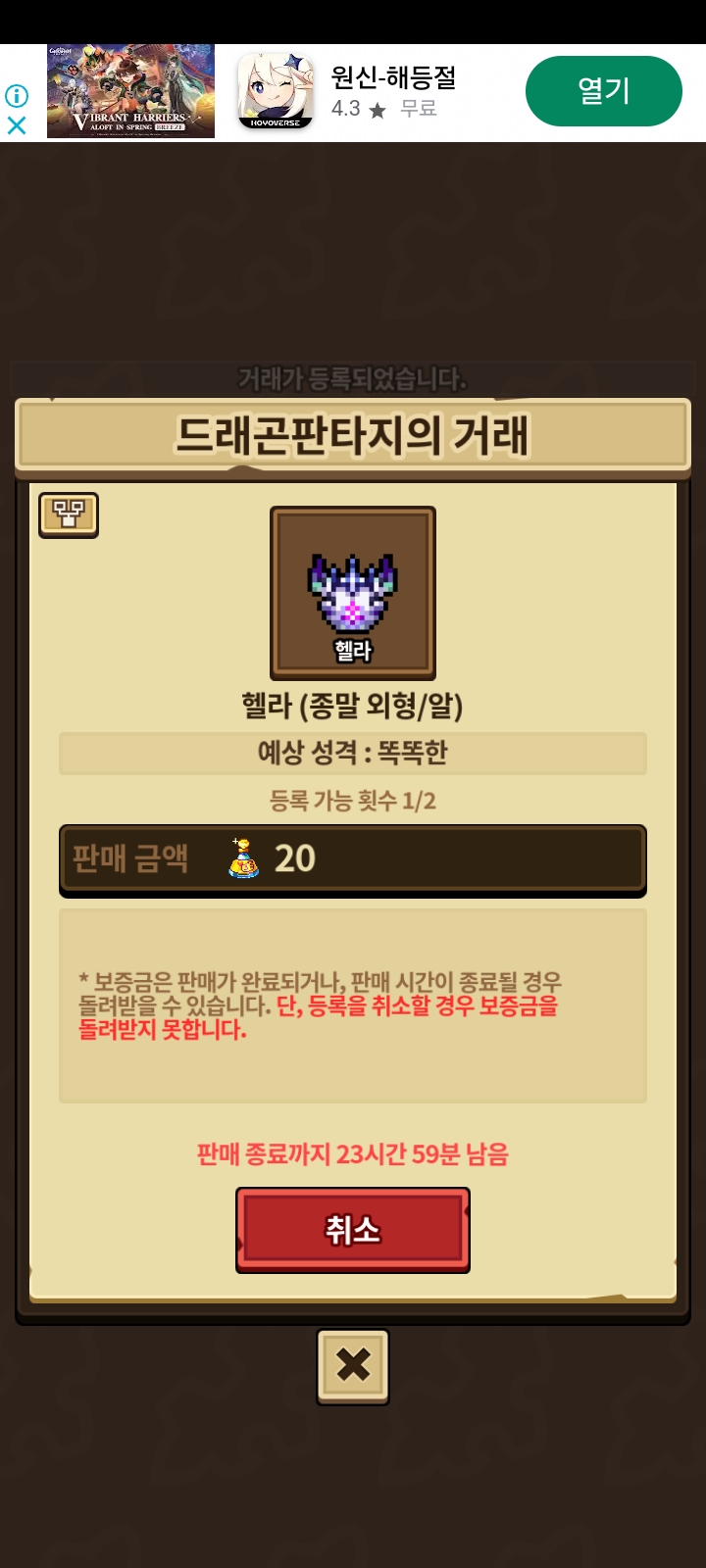Tap the red 취소 cancel button
706x1568 pixels.
point(353,1229)
